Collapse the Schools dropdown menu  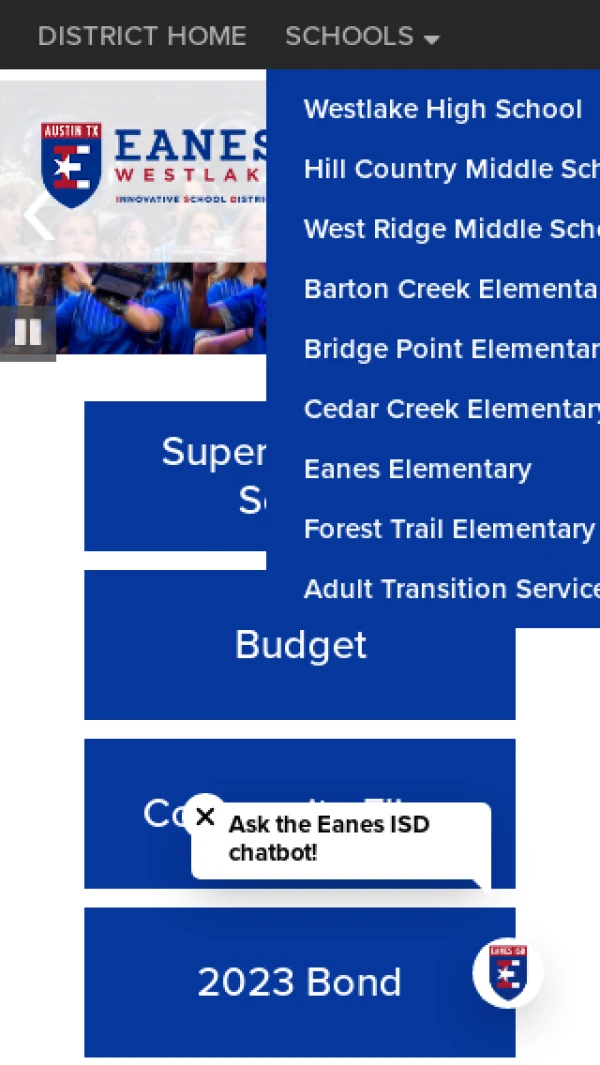click(x=362, y=36)
